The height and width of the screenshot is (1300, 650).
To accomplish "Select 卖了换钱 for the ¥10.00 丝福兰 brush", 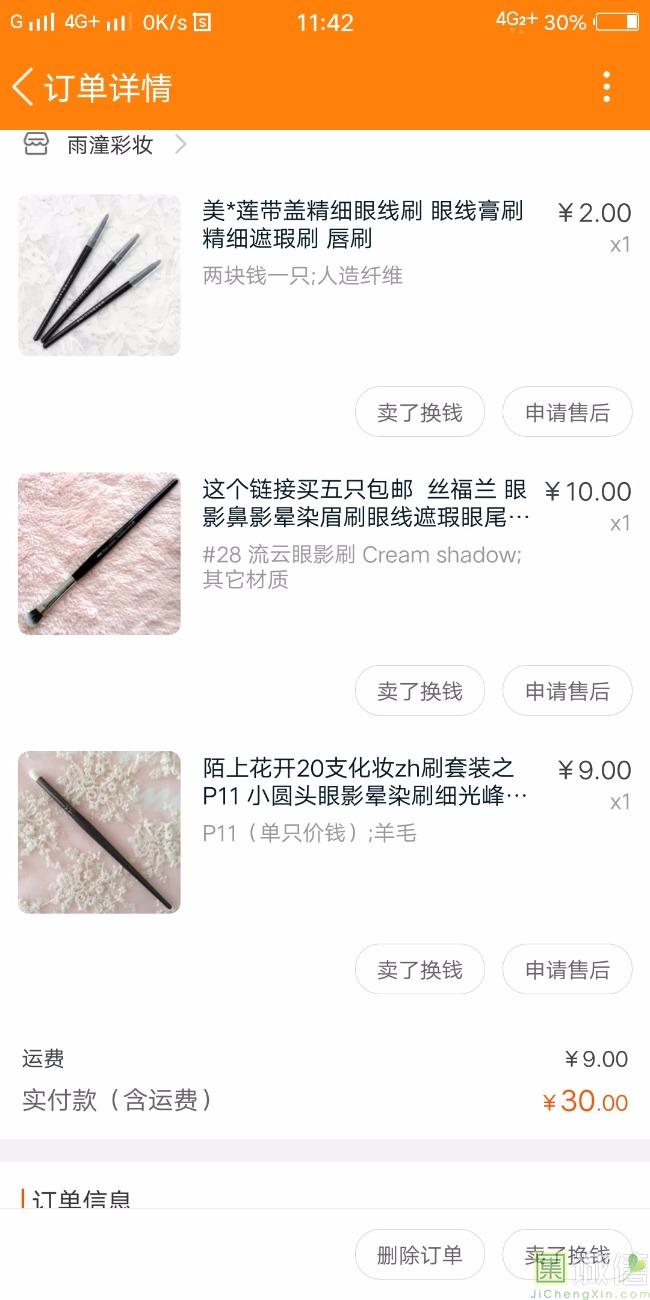I will [420, 691].
